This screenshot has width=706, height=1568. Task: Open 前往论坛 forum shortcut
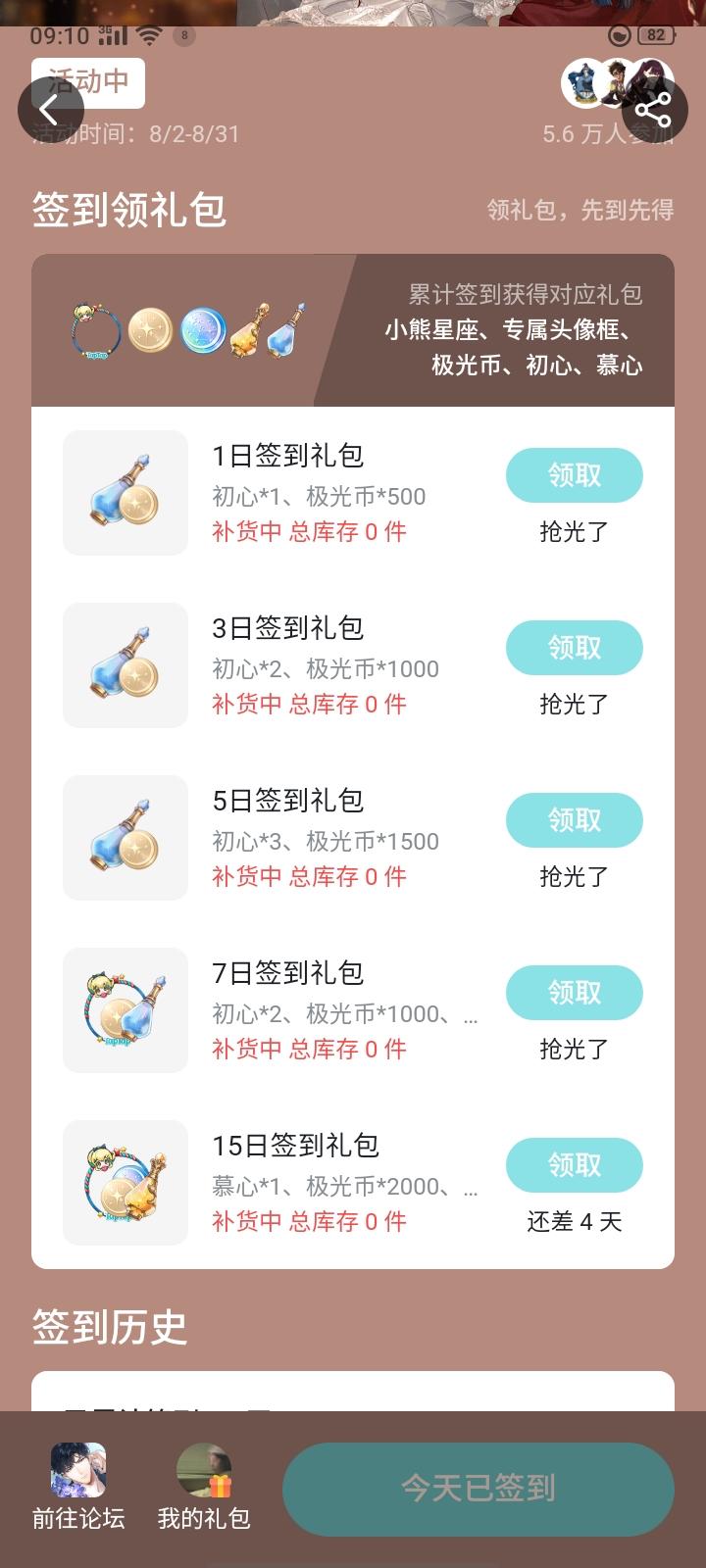coord(78,1487)
